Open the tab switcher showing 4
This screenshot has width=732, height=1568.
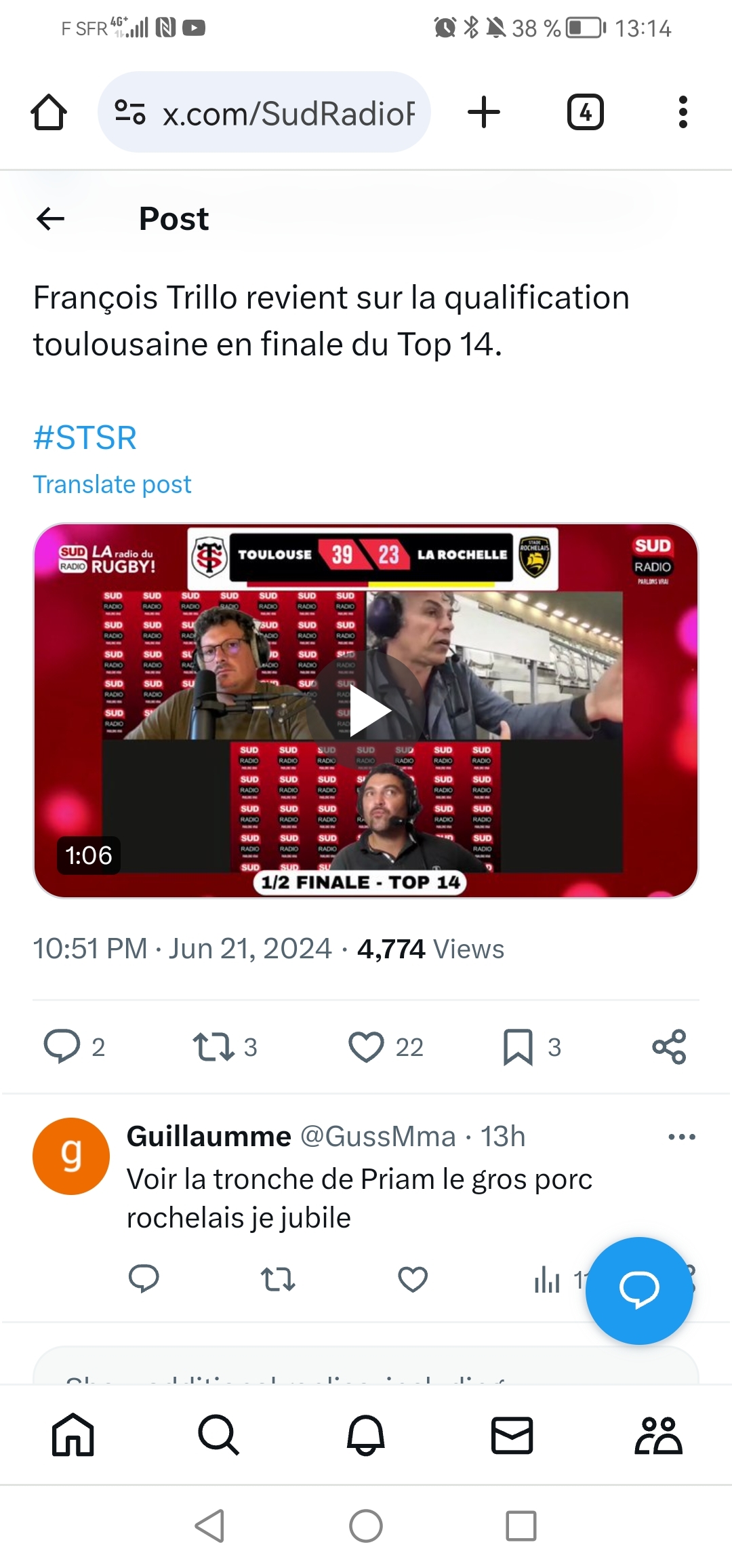pyautogui.click(x=586, y=113)
